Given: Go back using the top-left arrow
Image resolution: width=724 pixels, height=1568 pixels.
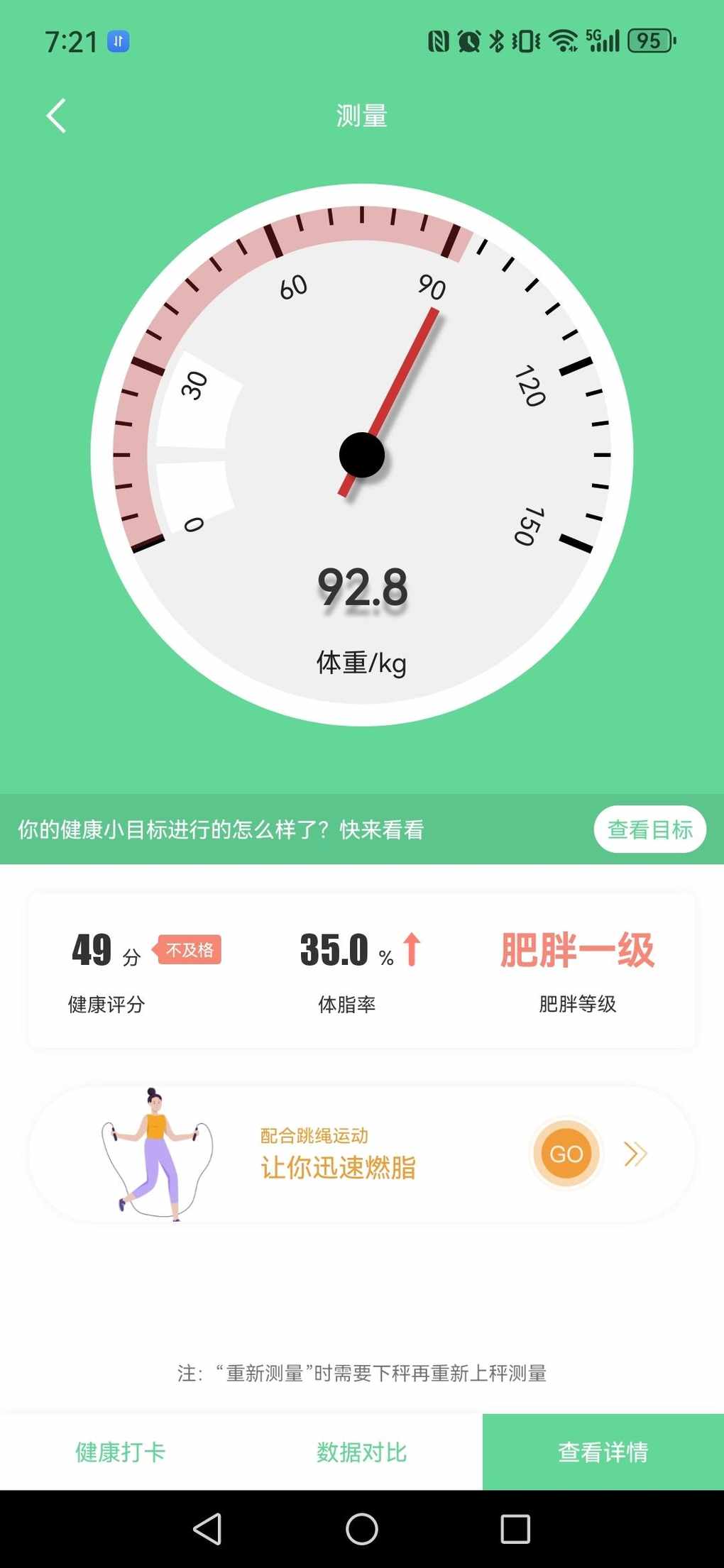Looking at the screenshot, I should pyautogui.click(x=56, y=116).
